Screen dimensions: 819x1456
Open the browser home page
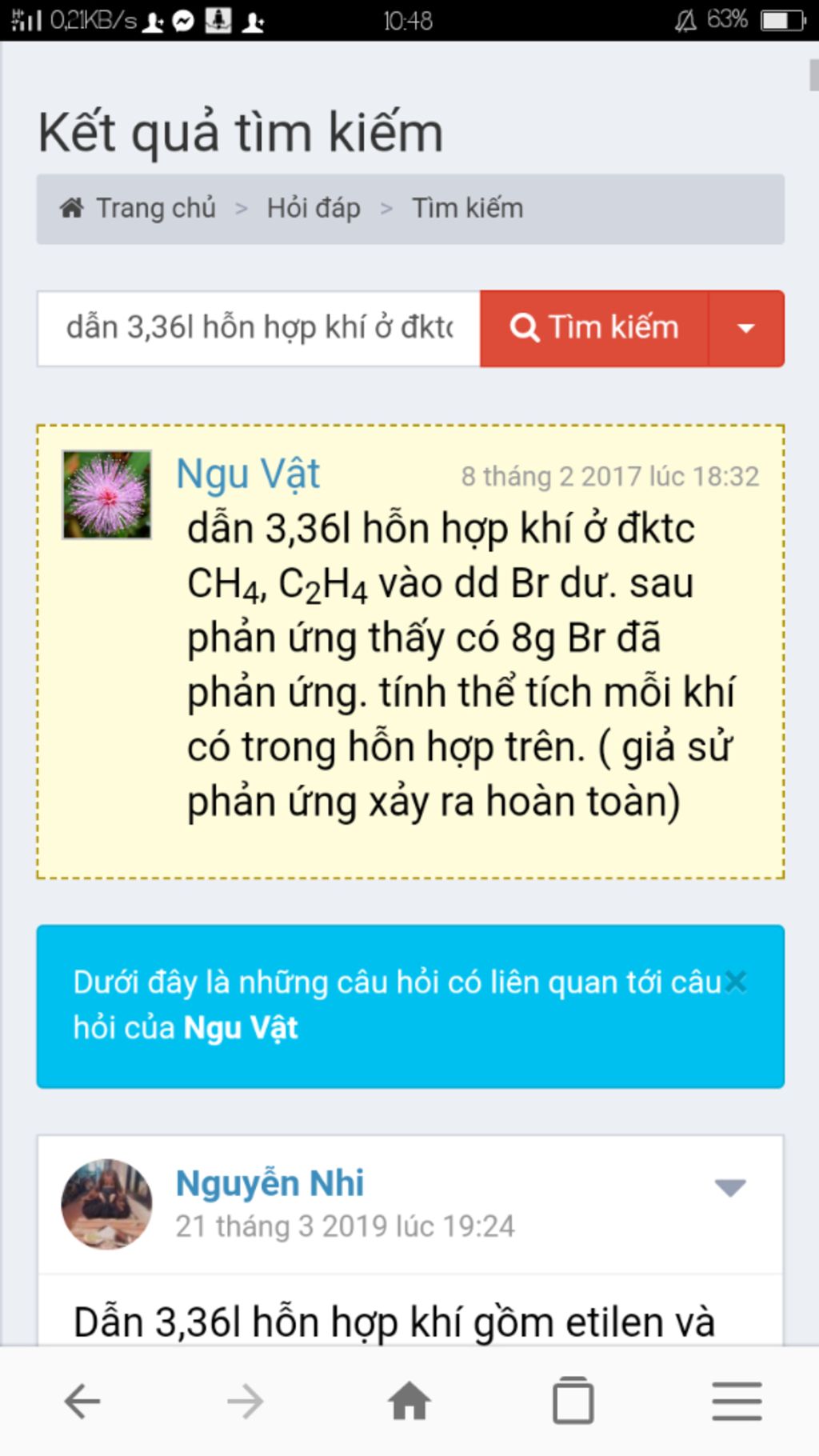pyautogui.click(x=409, y=1402)
